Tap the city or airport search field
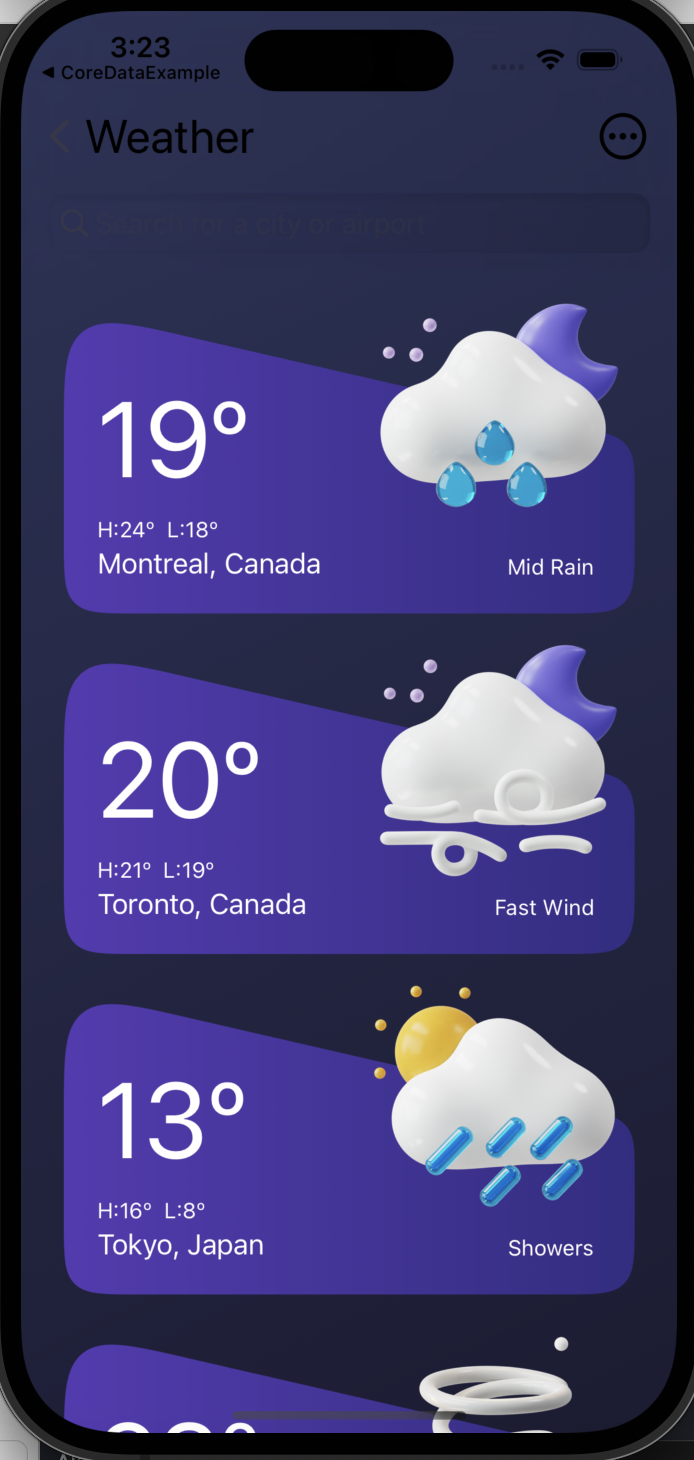This screenshot has height=1460, width=694. pyautogui.click(x=349, y=223)
